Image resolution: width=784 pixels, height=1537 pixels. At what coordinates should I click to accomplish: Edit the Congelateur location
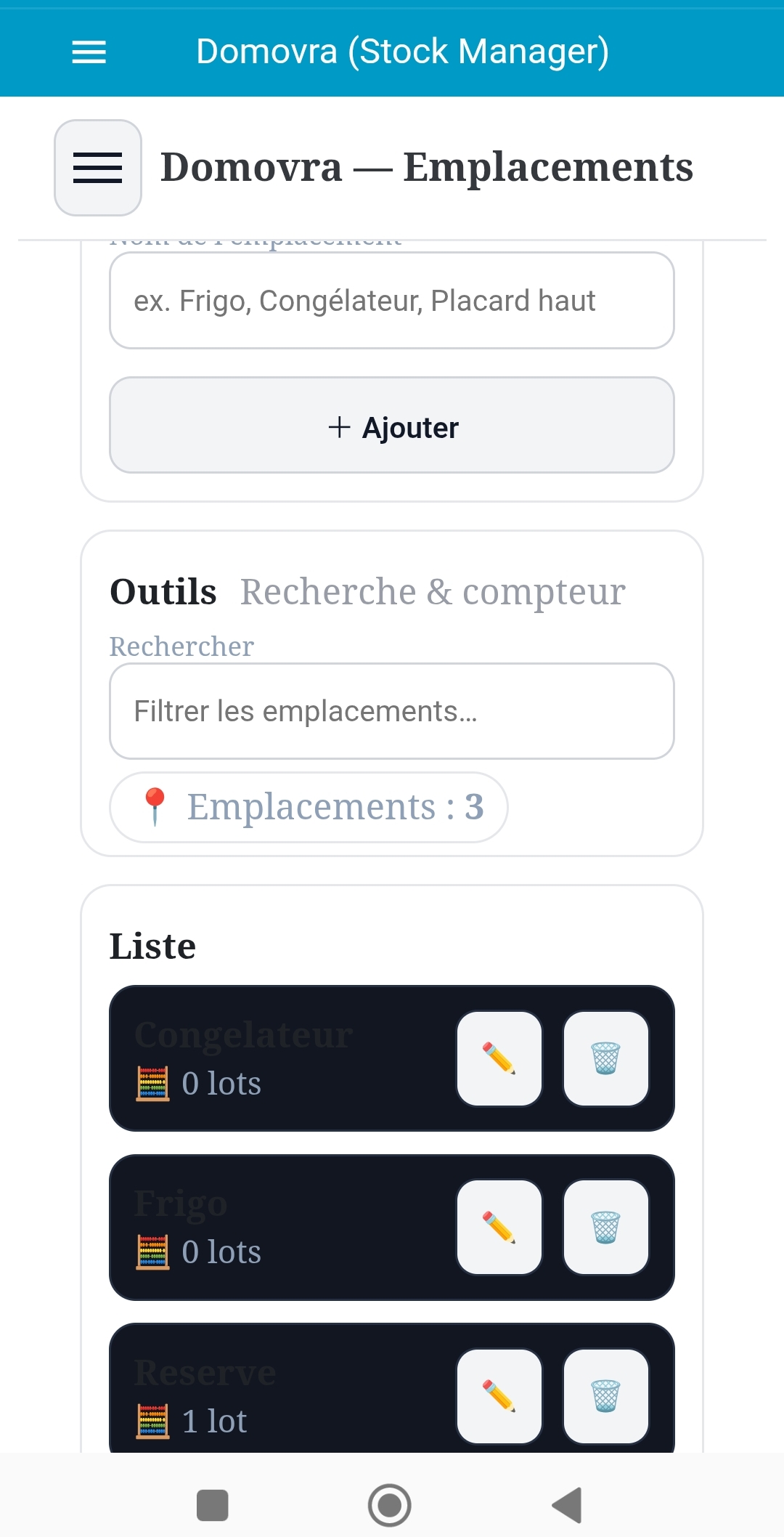(499, 1058)
